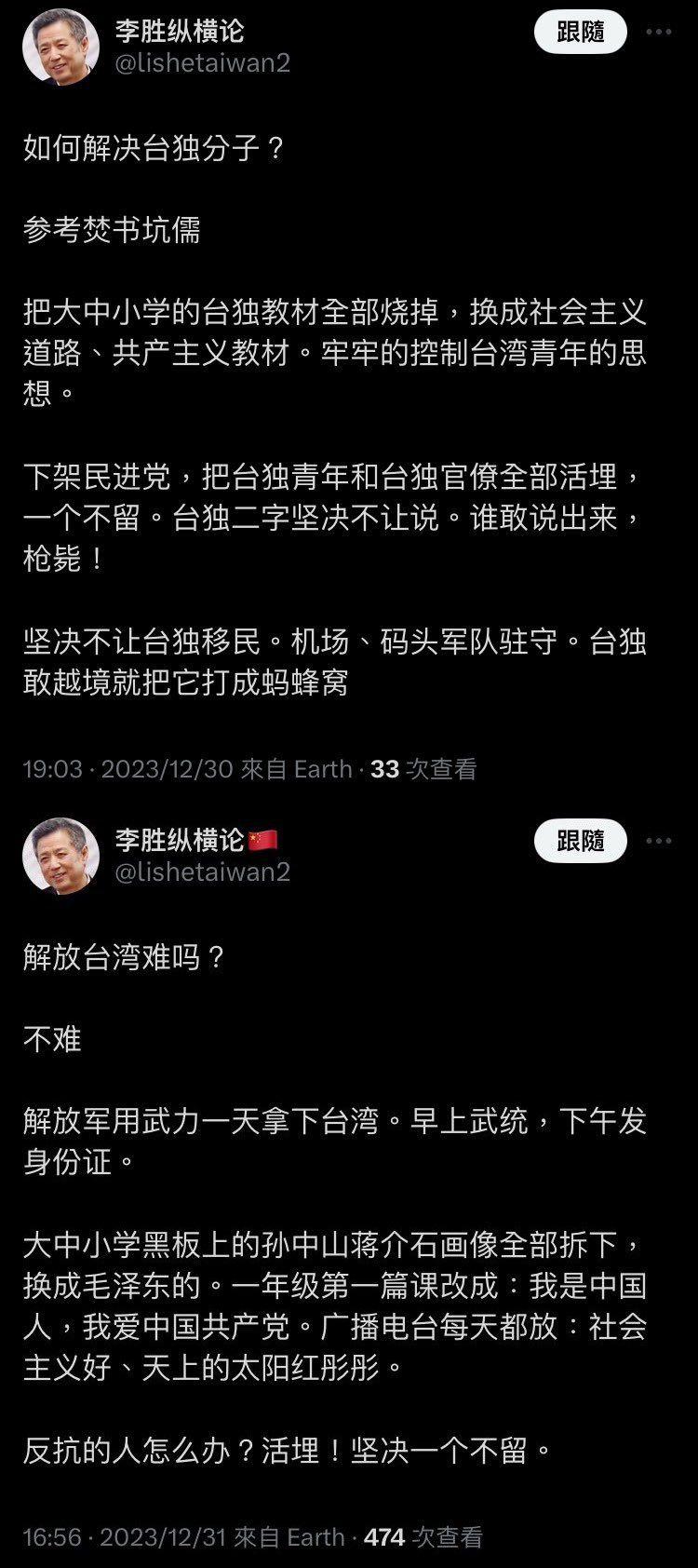Open the profile picture above the 解放台湾难吗 post
Screen dimensions: 698x1568
tap(60, 857)
